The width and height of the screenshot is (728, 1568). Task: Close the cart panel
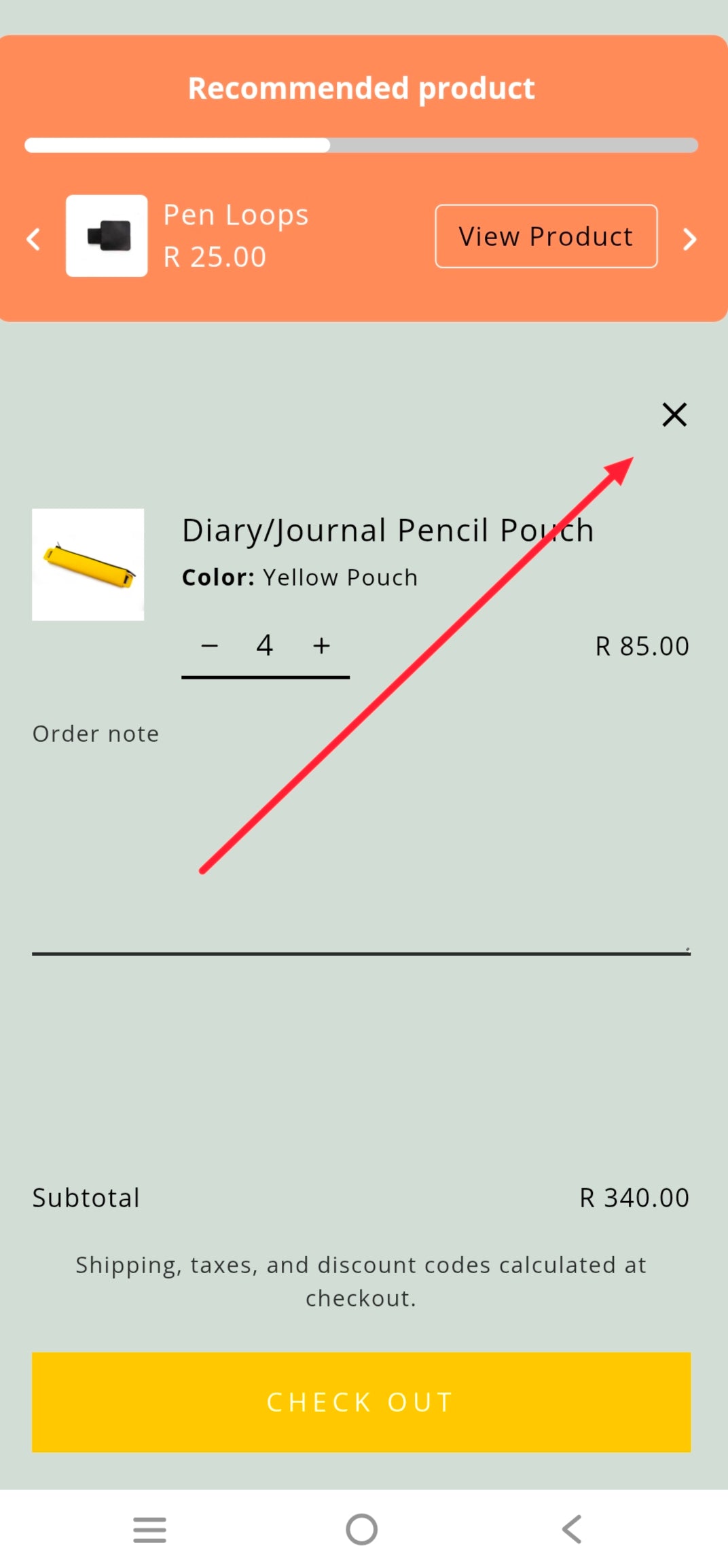click(x=674, y=414)
